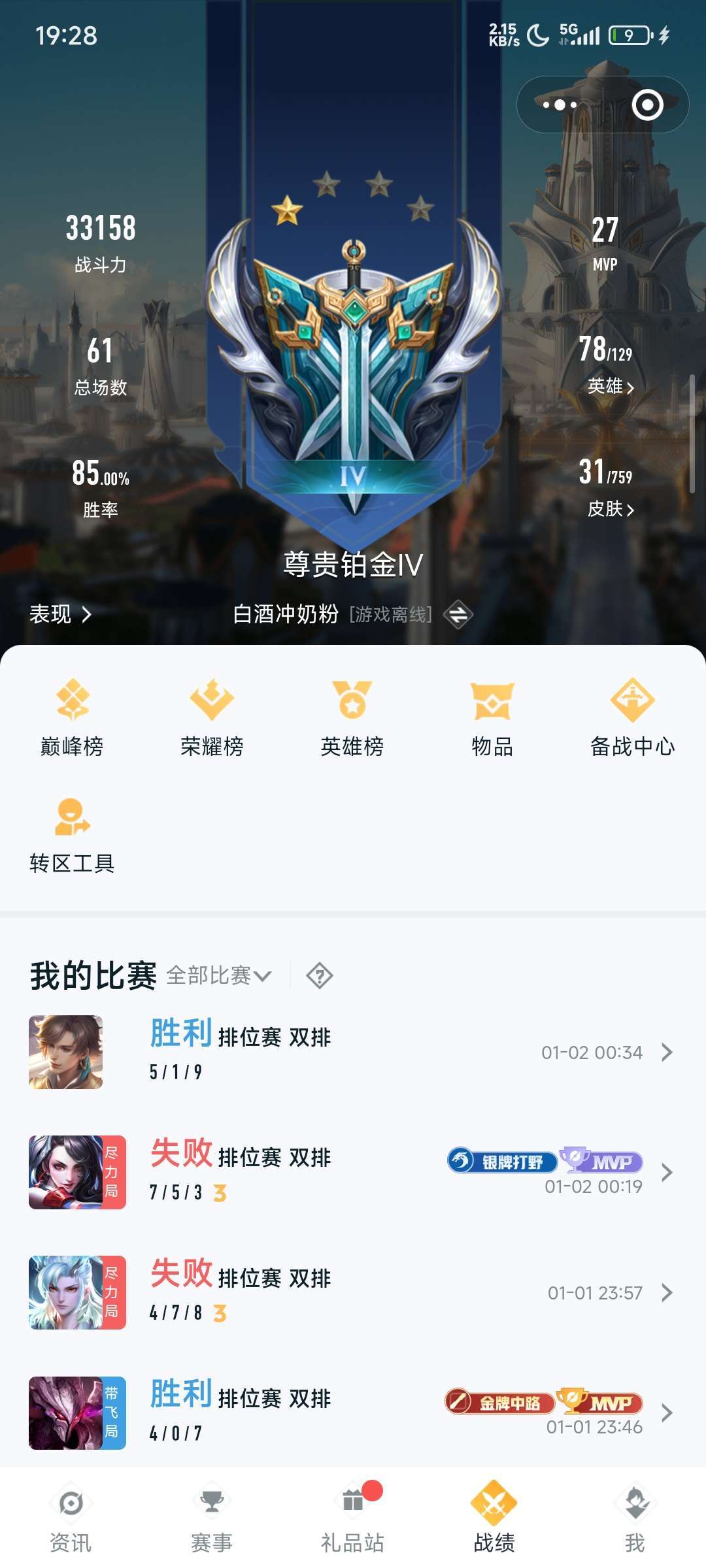
Task: Tap the account switch icon next to 游戏离线
Action: tap(458, 614)
